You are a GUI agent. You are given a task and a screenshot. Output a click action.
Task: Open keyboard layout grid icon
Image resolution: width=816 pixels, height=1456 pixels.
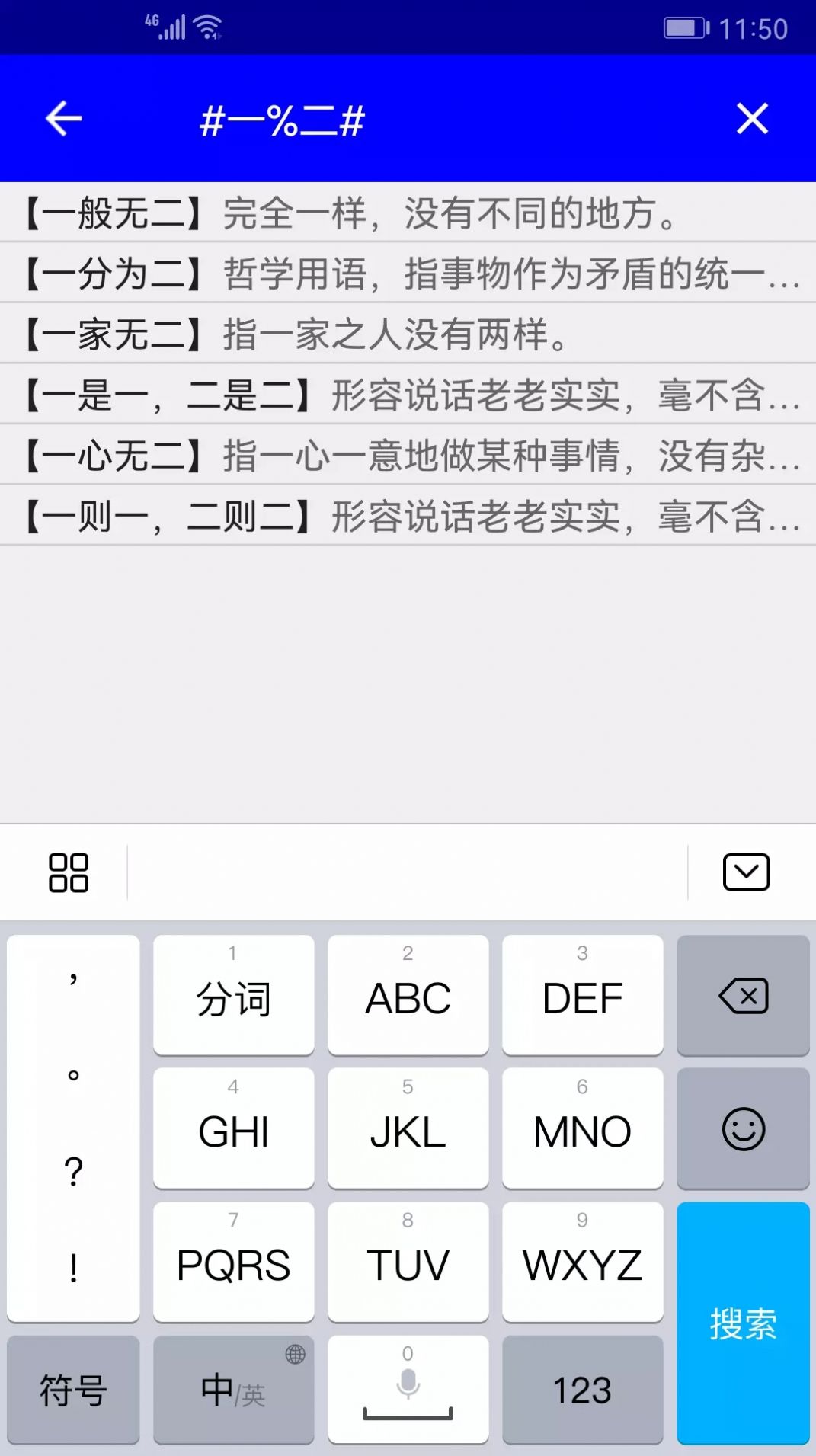67,872
